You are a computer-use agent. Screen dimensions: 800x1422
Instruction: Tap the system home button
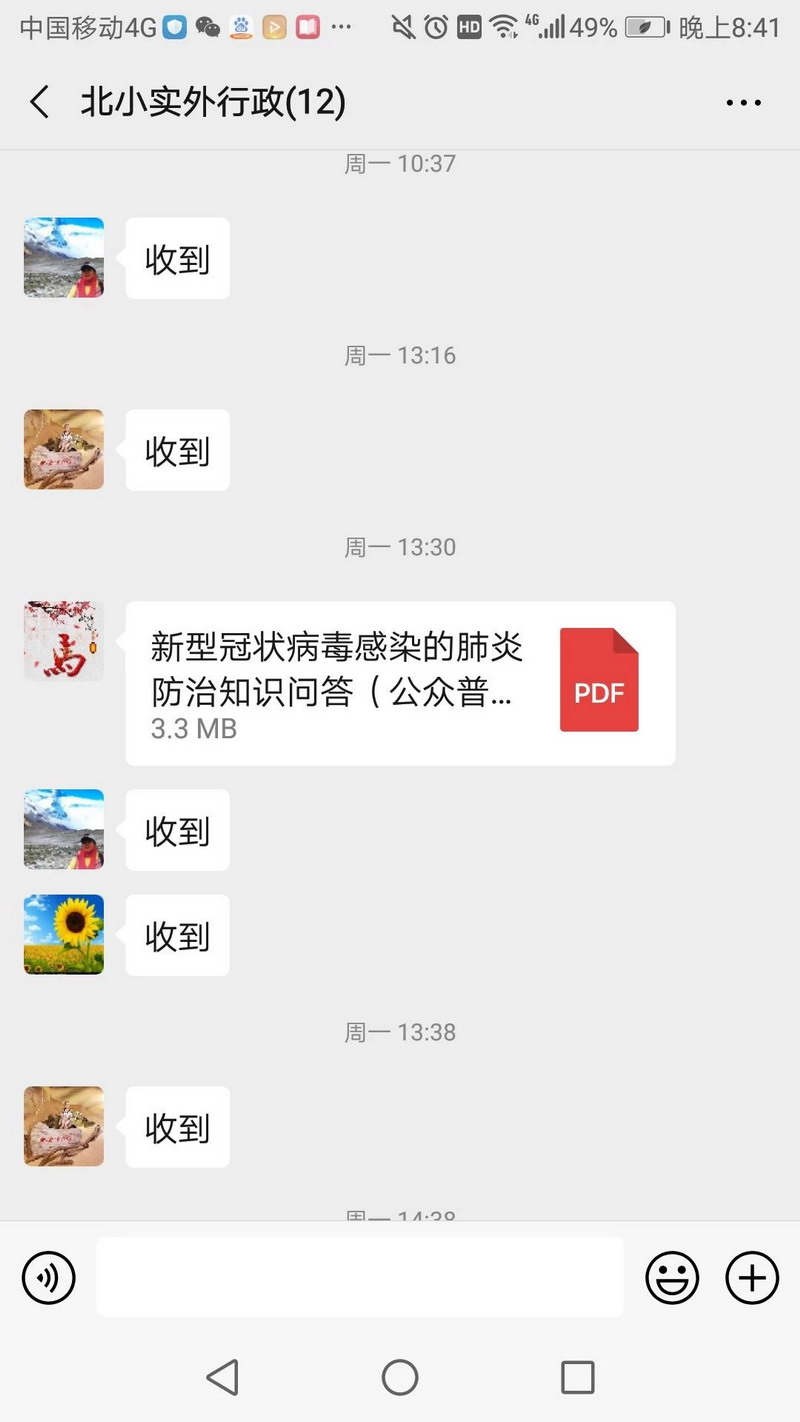click(x=400, y=1377)
